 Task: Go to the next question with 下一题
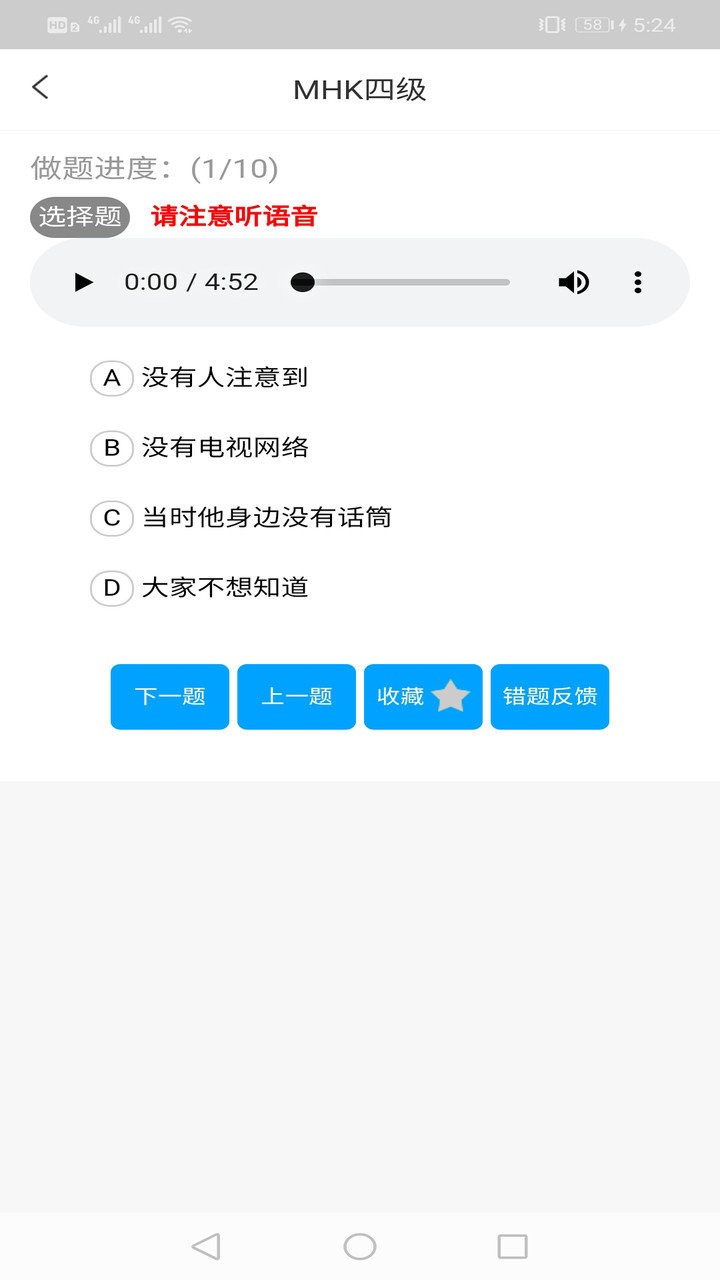169,696
